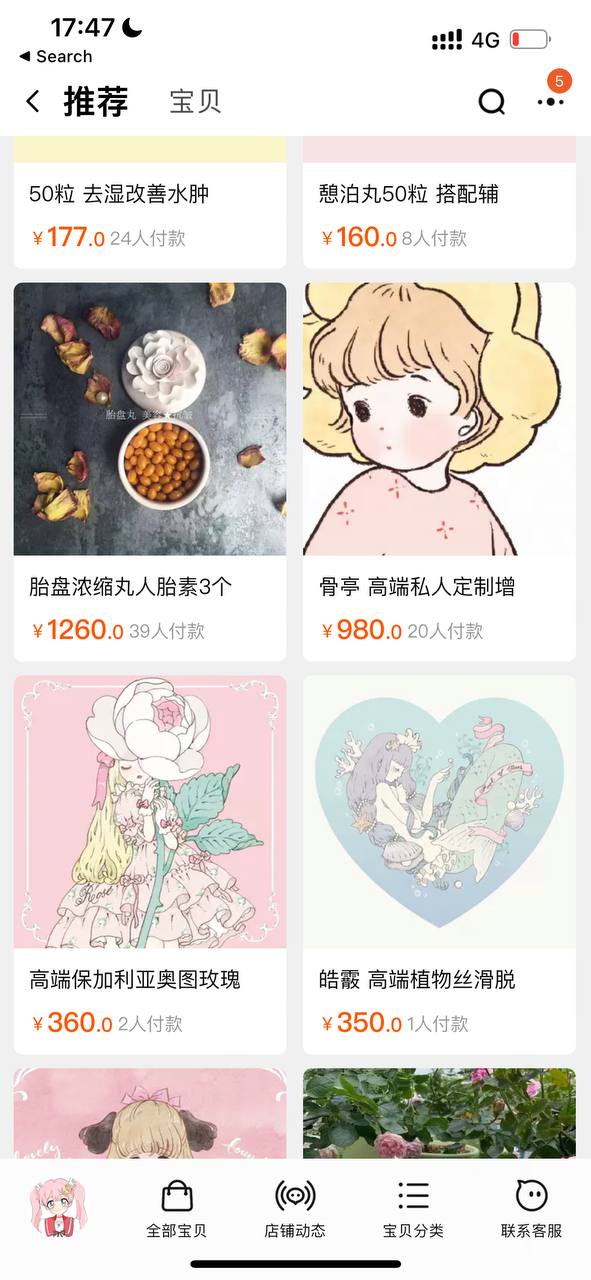
Task: View the 胎盘浓缩丸人胎素3个 product
Action: click(x=150, y=472)
